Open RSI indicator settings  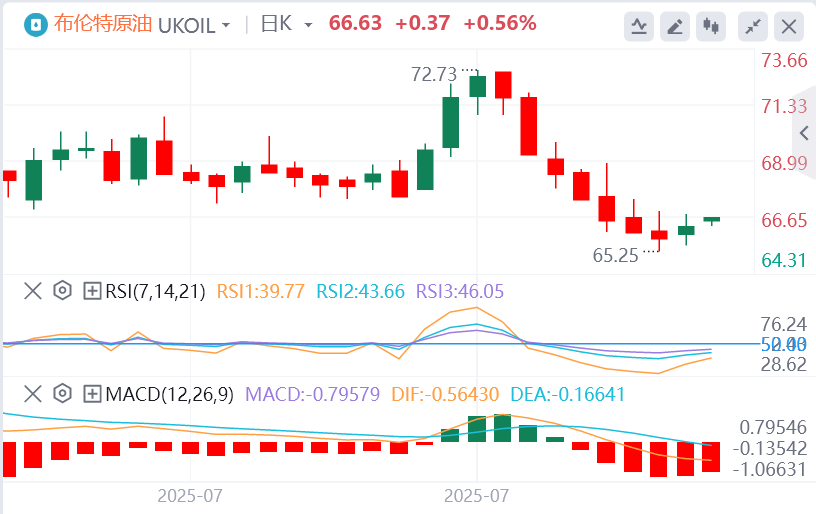pyautogui.click(x=62, y=291)
